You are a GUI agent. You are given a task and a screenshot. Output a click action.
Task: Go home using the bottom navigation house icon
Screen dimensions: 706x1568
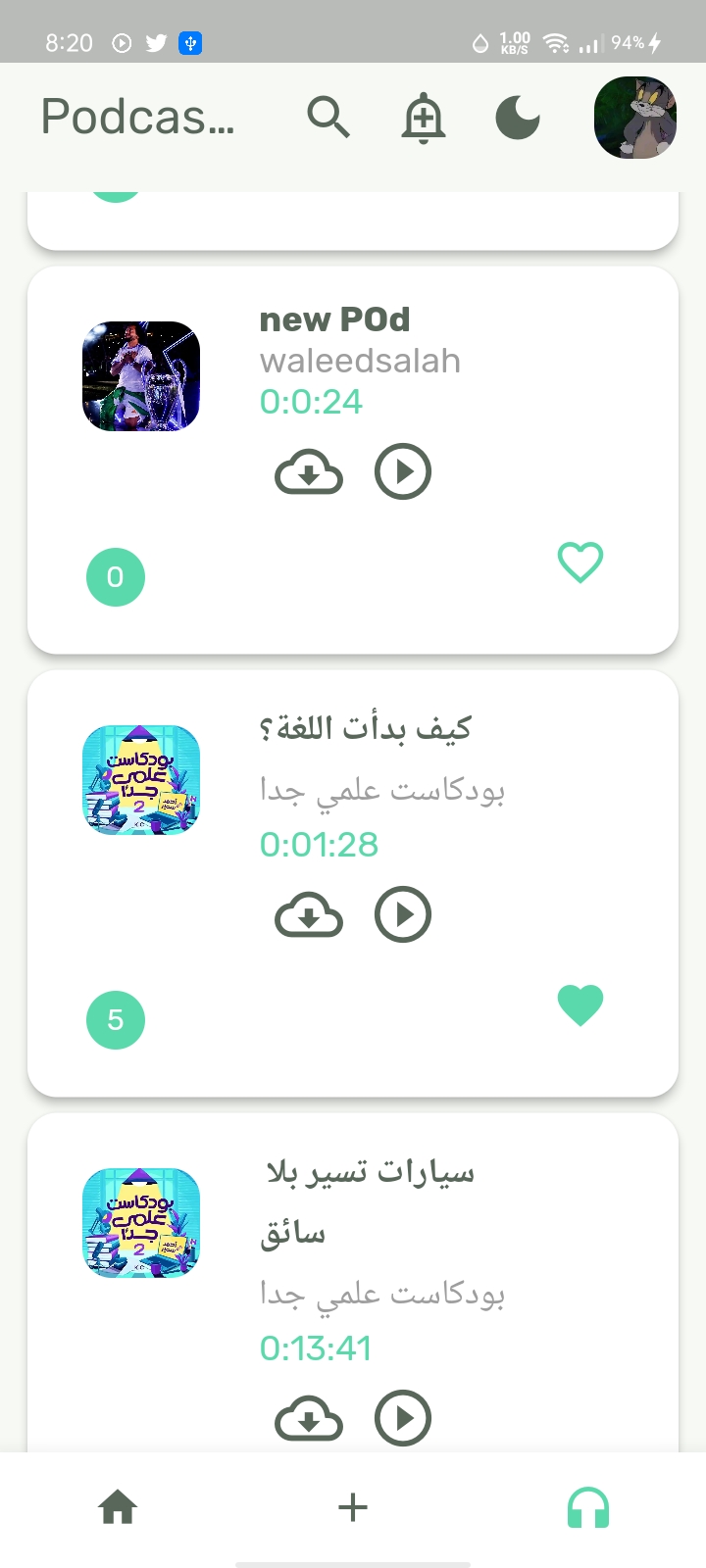pos(118,1507)
